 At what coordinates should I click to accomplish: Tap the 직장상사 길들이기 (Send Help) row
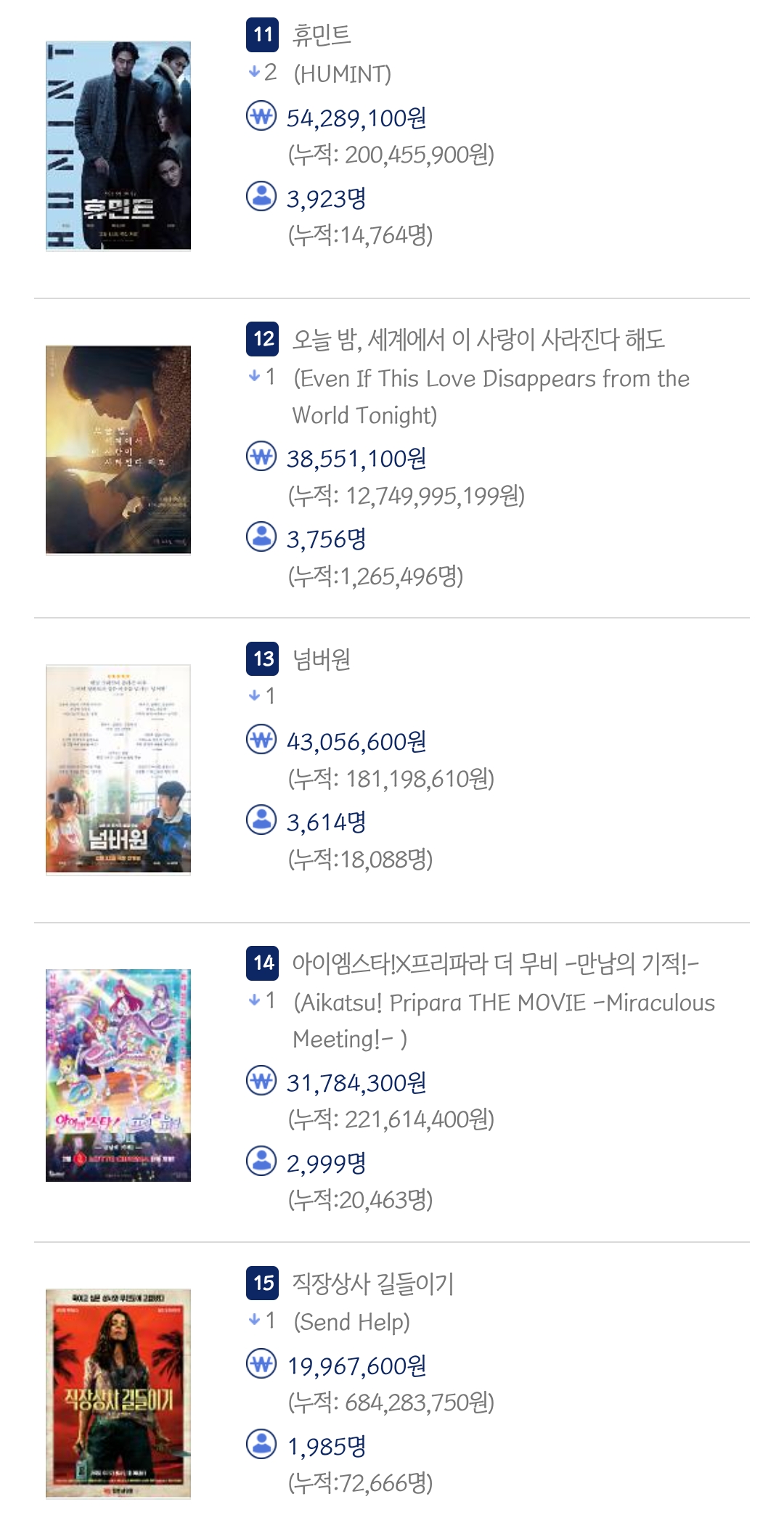click(x=372, y=1283)
